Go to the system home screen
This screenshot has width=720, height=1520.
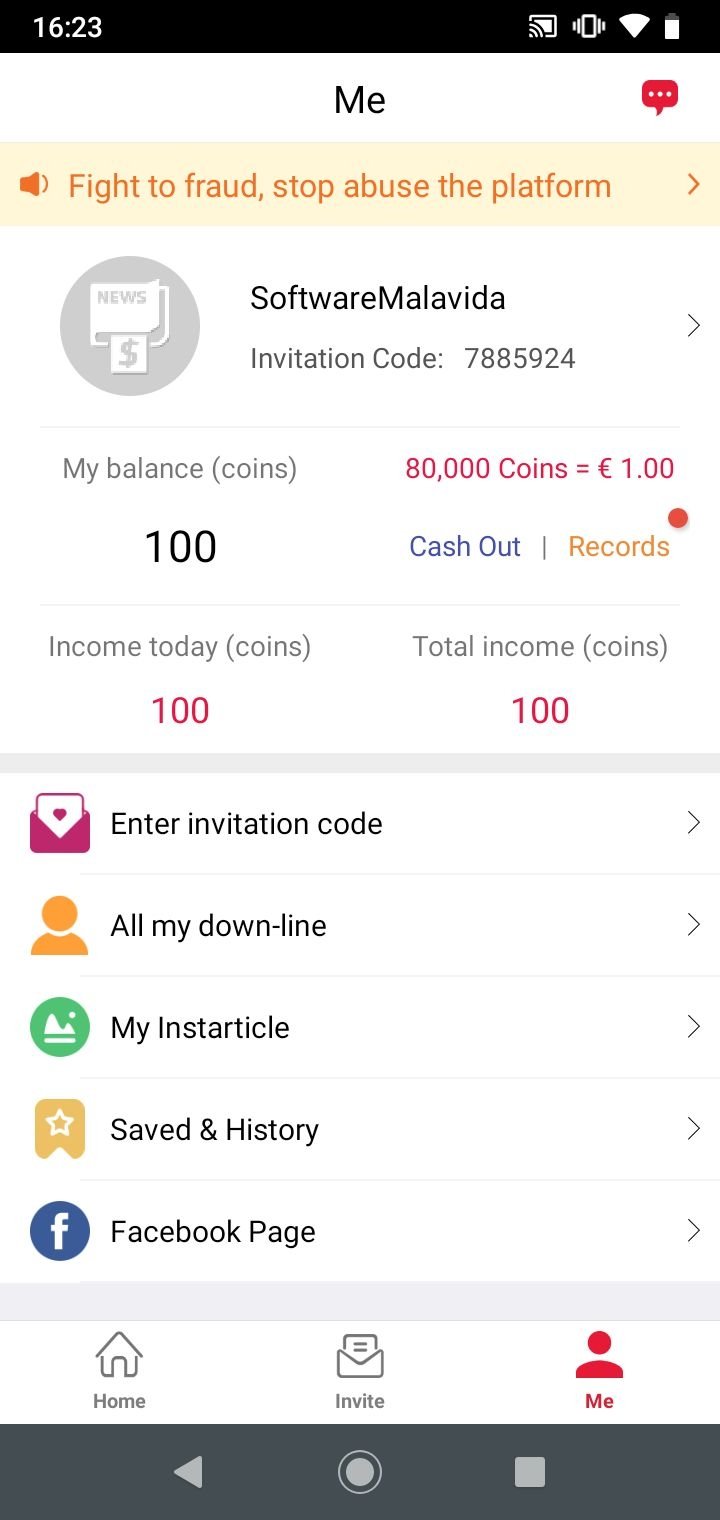[360, 1471]
